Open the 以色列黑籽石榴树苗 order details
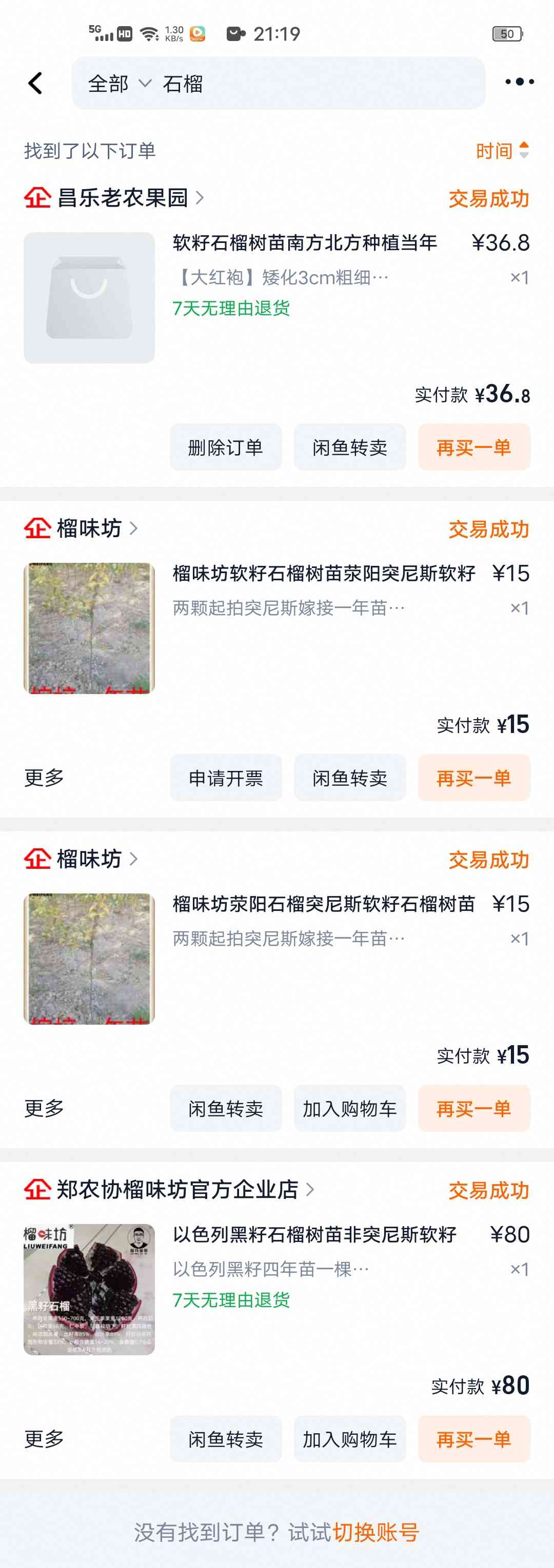The width and height of the screenshot is (554, 1568). (x=314, y=1234)
